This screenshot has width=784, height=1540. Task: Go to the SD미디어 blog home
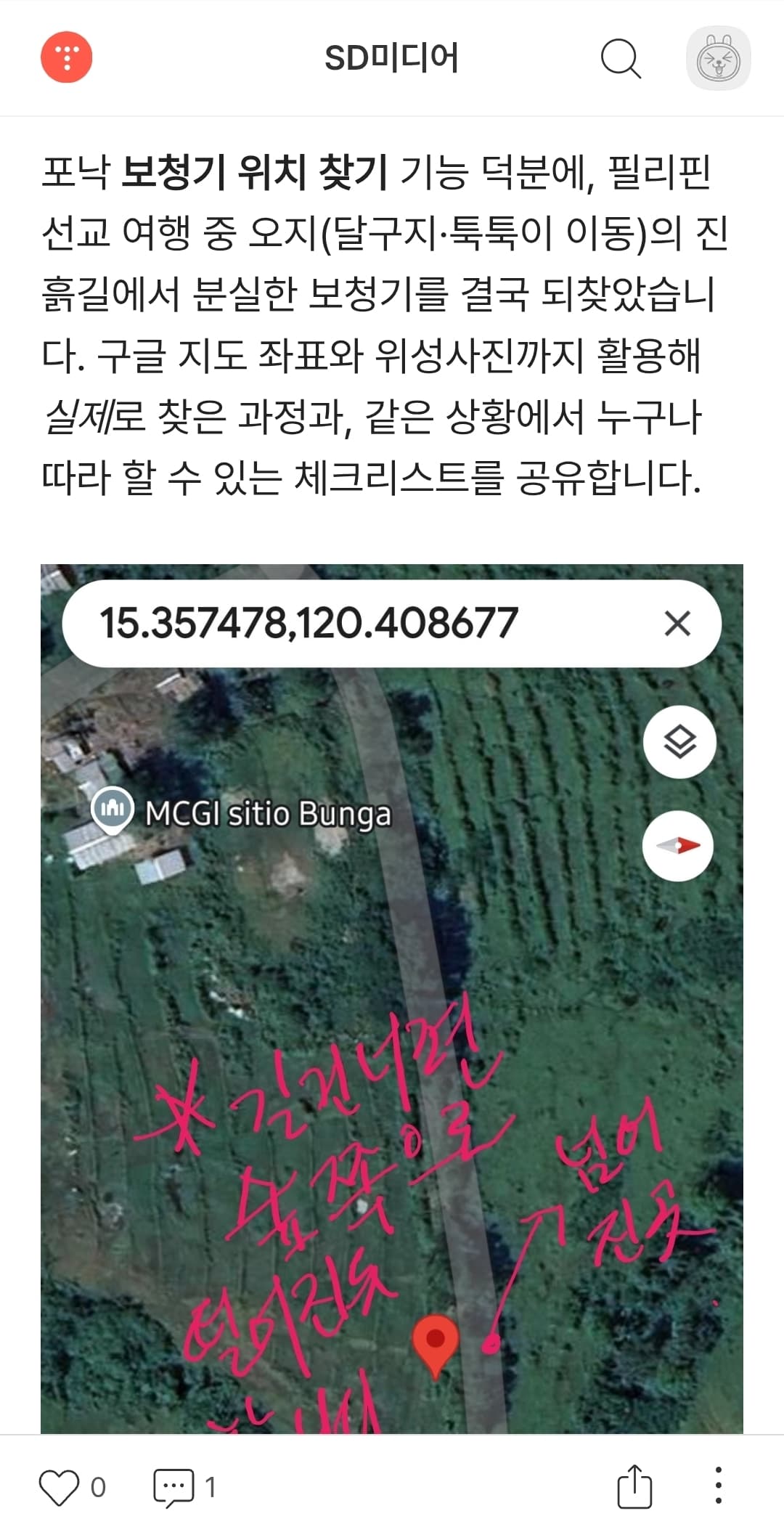391,58
